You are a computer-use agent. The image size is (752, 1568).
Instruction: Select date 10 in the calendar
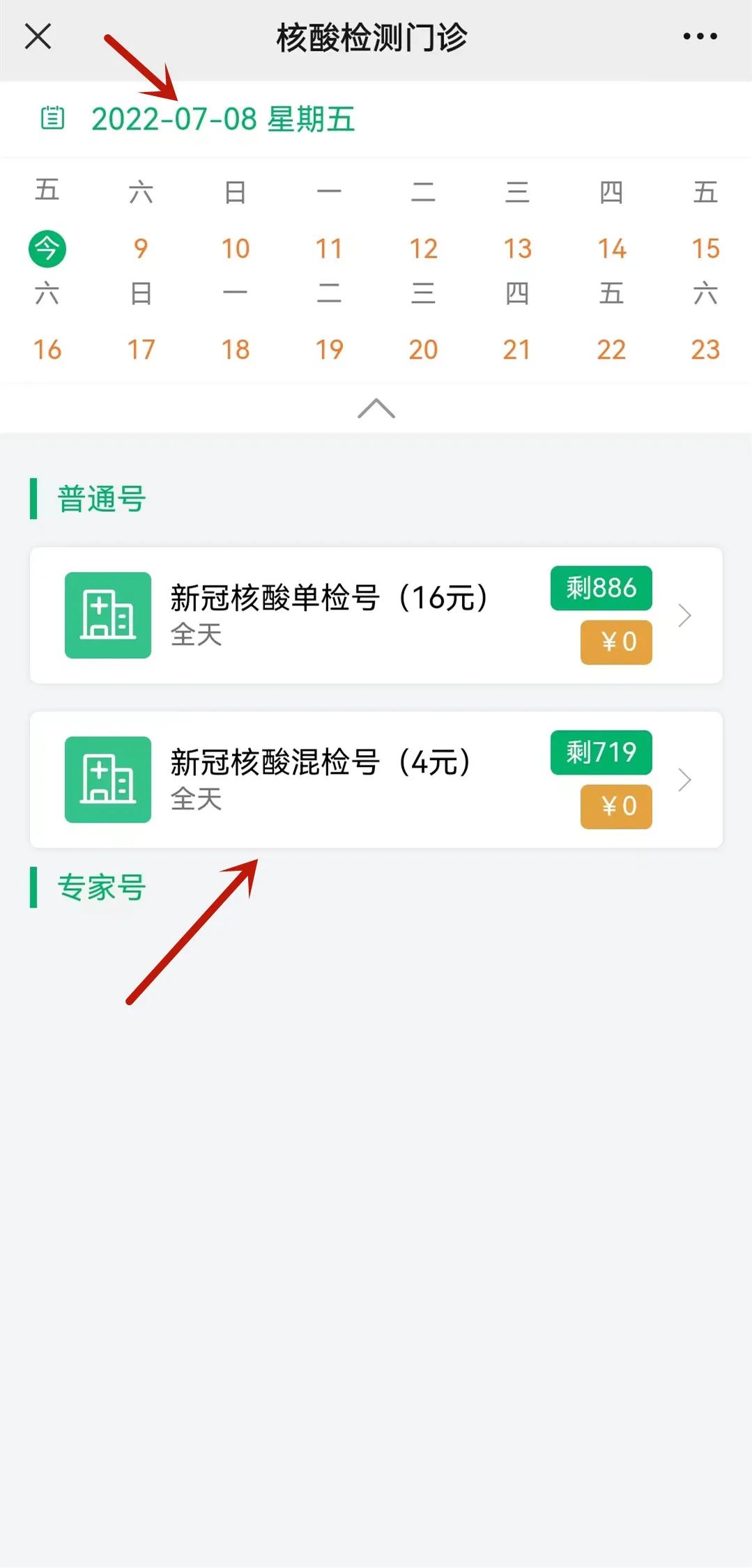[x=236, y=249]
